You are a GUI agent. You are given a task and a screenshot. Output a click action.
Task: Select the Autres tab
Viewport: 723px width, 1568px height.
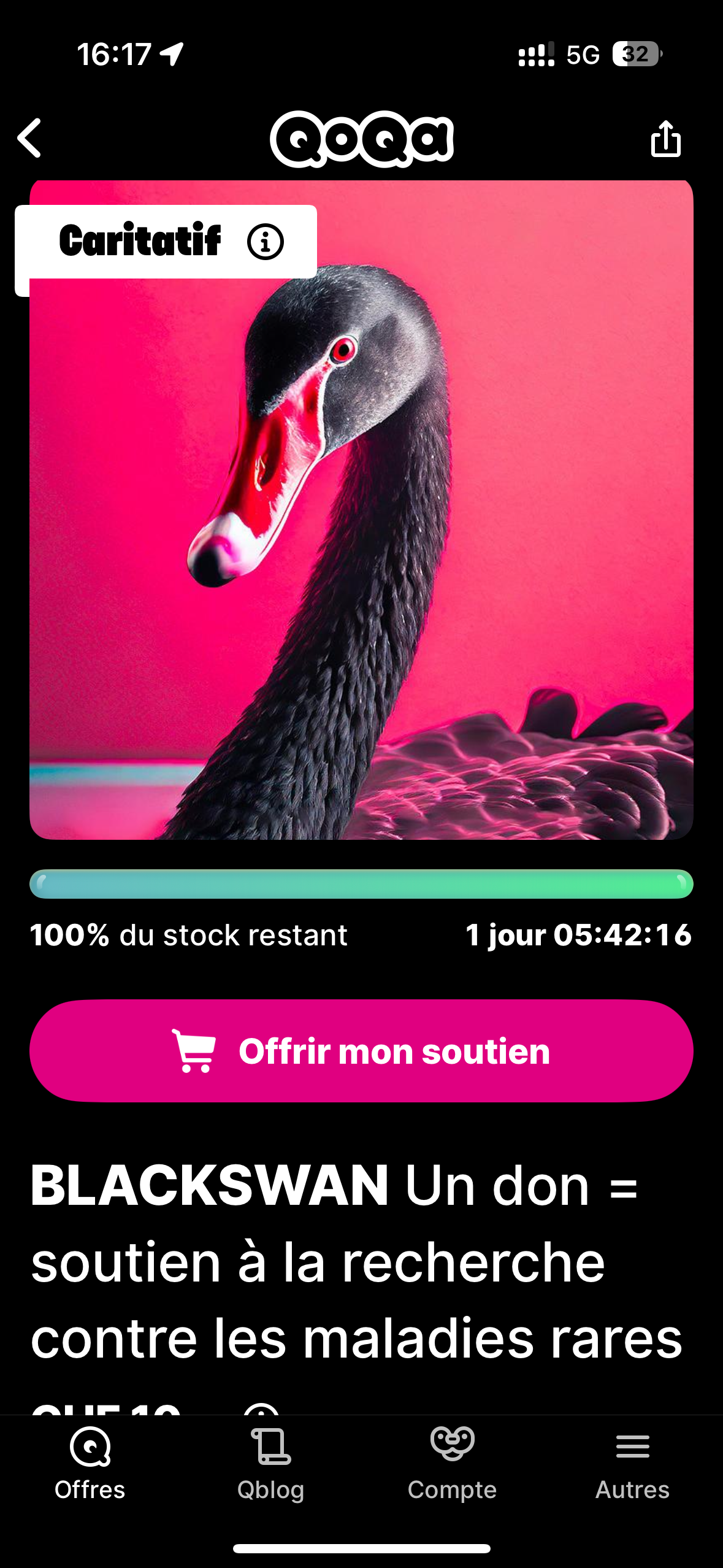click(x=632, y=1464)
